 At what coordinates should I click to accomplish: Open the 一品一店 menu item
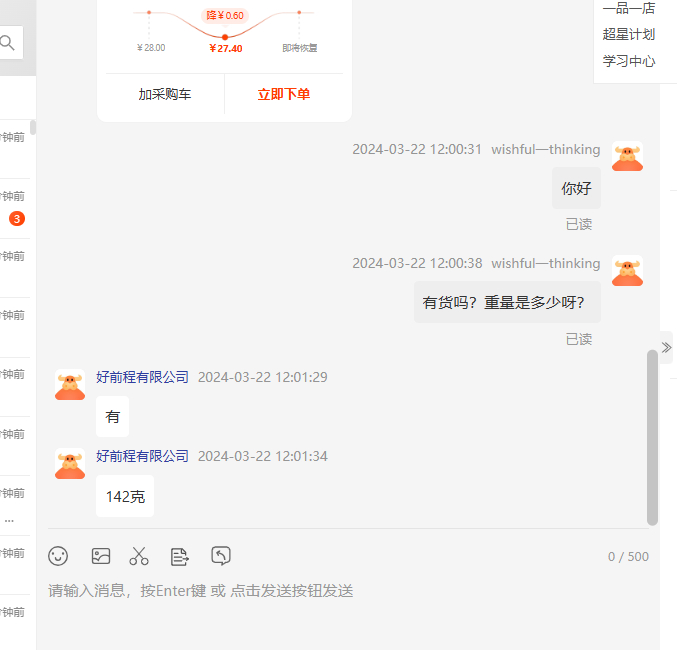point(628,8)
